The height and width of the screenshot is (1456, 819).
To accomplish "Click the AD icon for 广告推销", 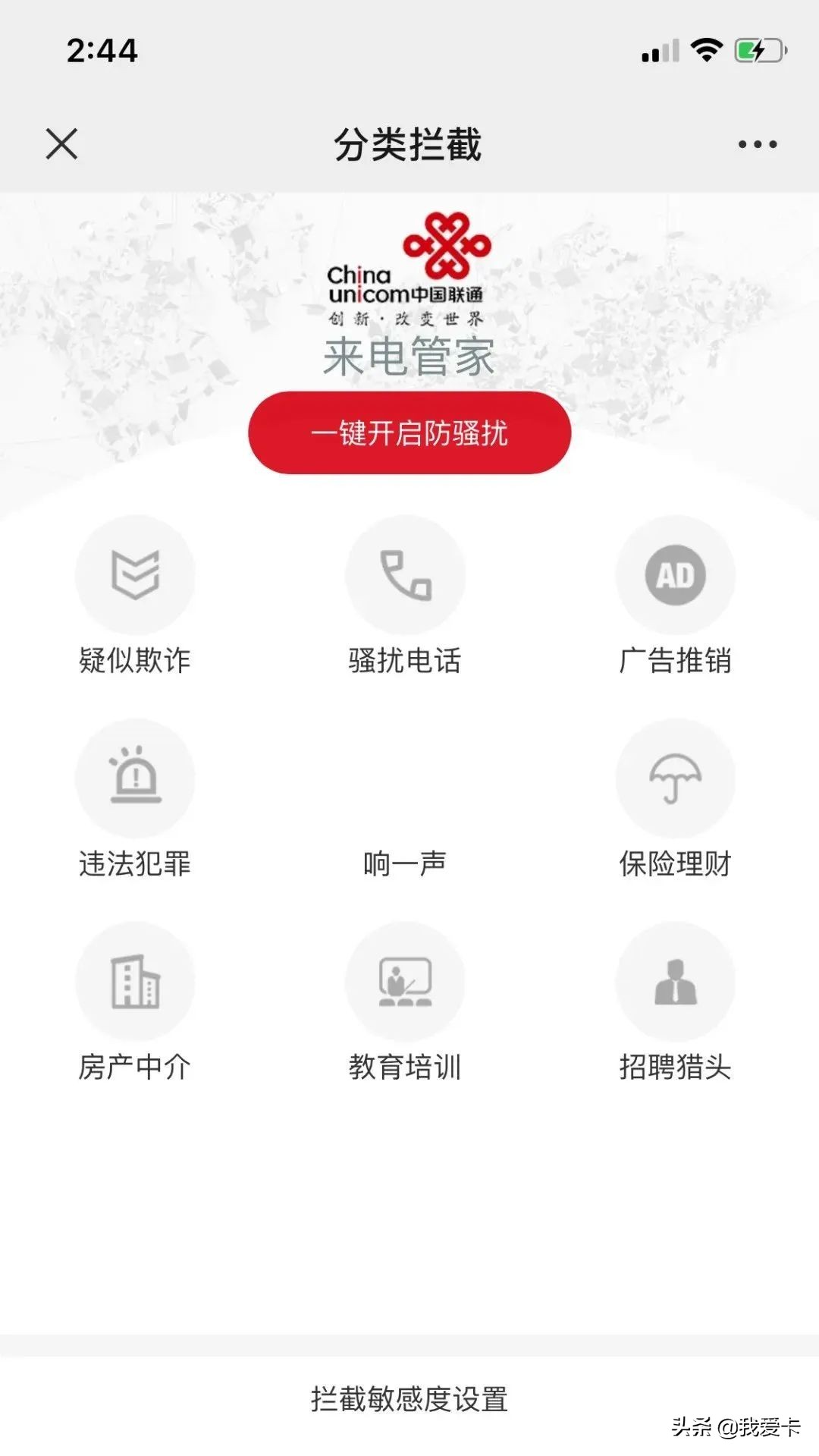I will [675, 576].
